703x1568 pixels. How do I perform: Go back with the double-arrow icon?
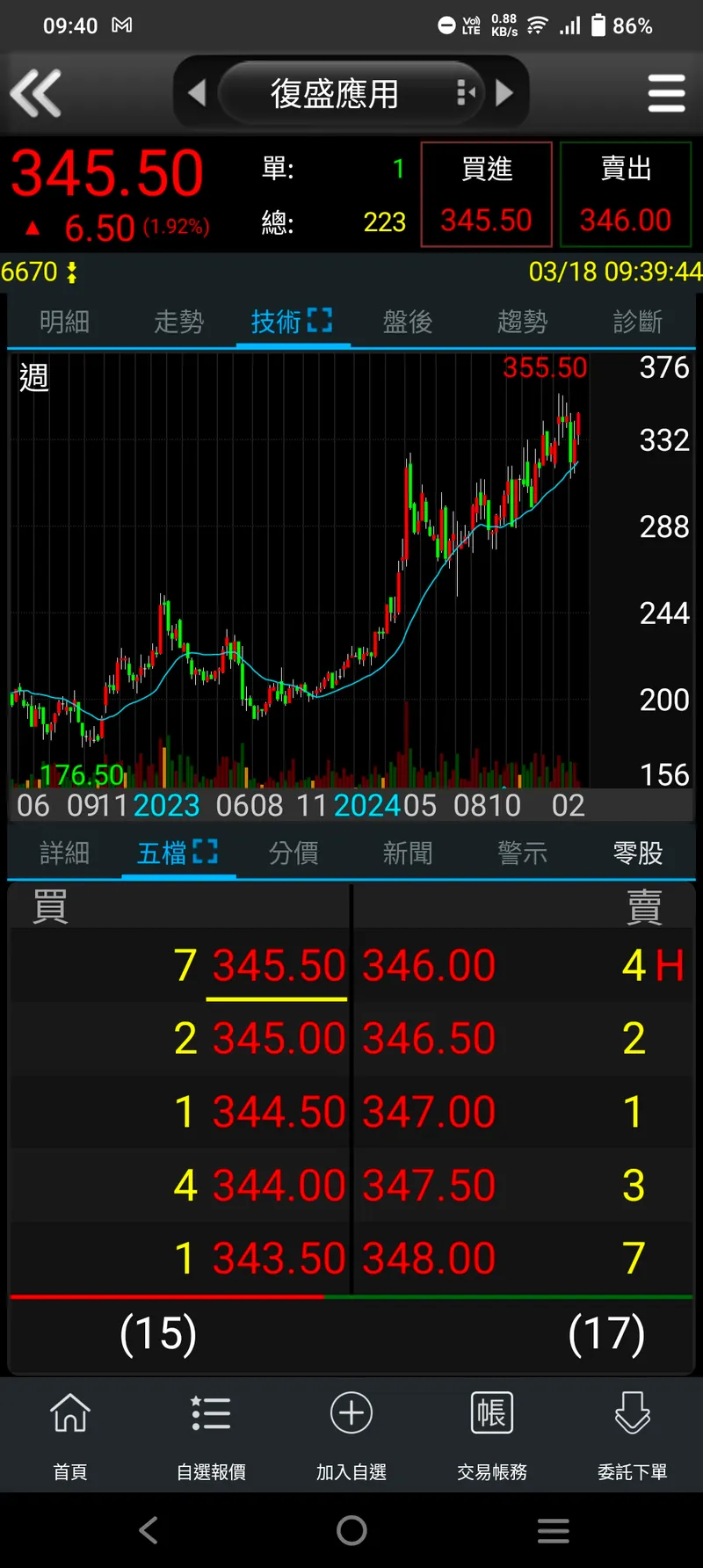coord(36,93)
